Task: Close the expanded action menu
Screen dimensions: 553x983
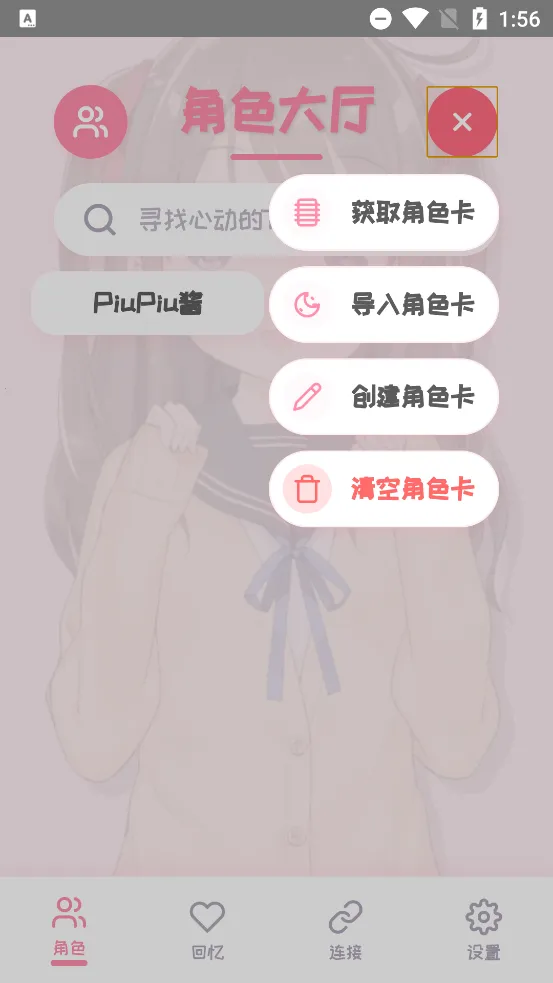Action: (462, 122)
